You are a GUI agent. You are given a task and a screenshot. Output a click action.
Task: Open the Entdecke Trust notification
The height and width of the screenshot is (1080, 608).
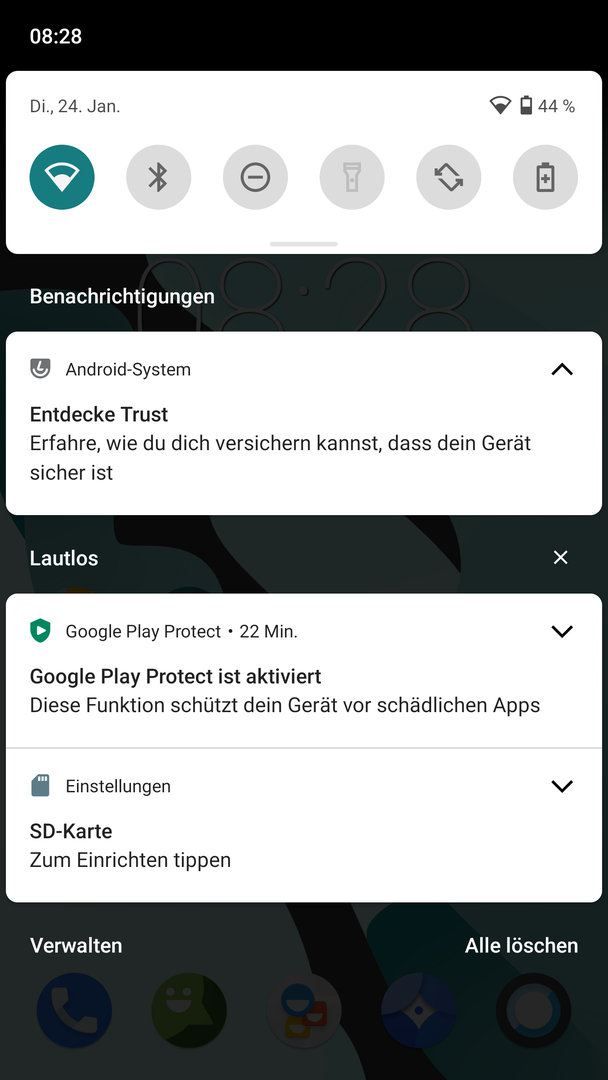point(280,443)
